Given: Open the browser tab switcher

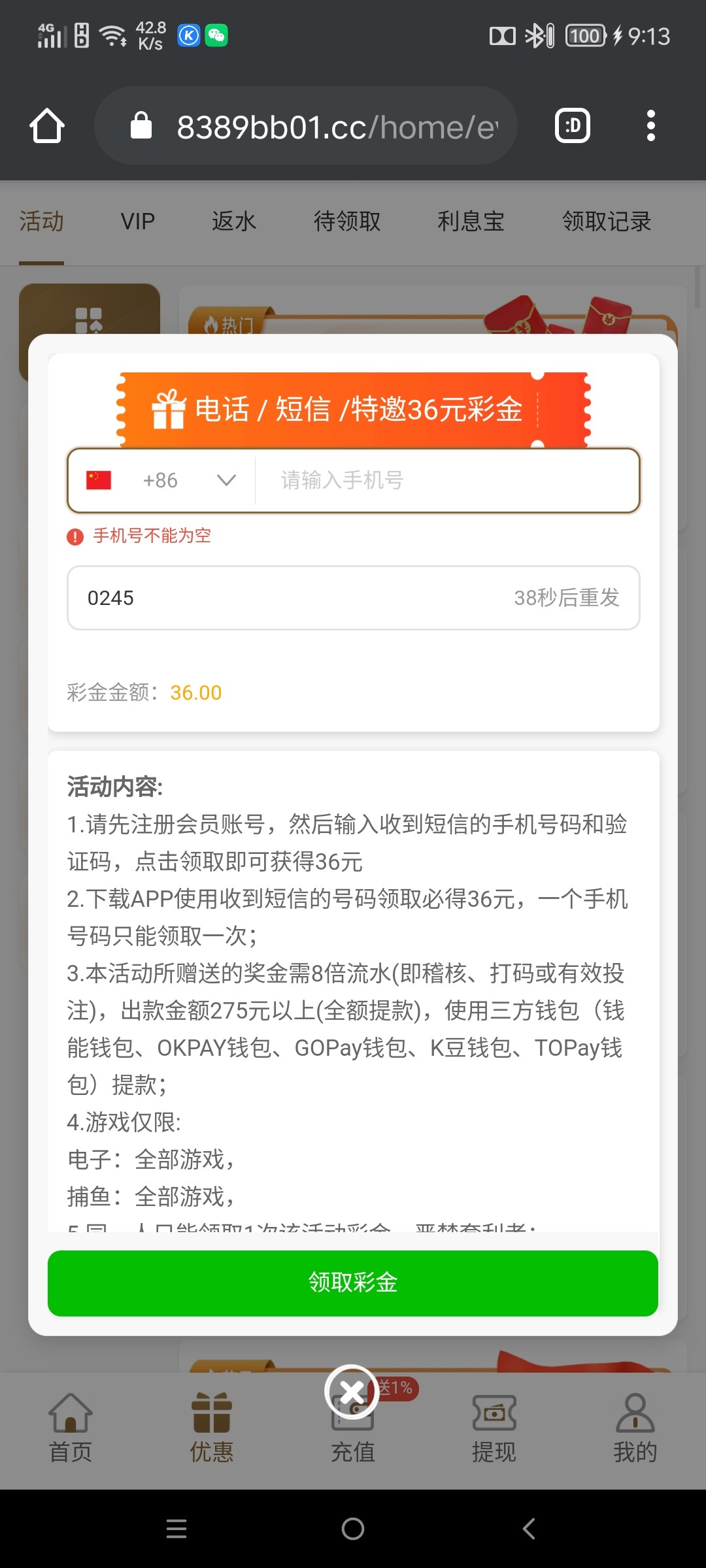Looking at the screenshot, I should [573, 125].
